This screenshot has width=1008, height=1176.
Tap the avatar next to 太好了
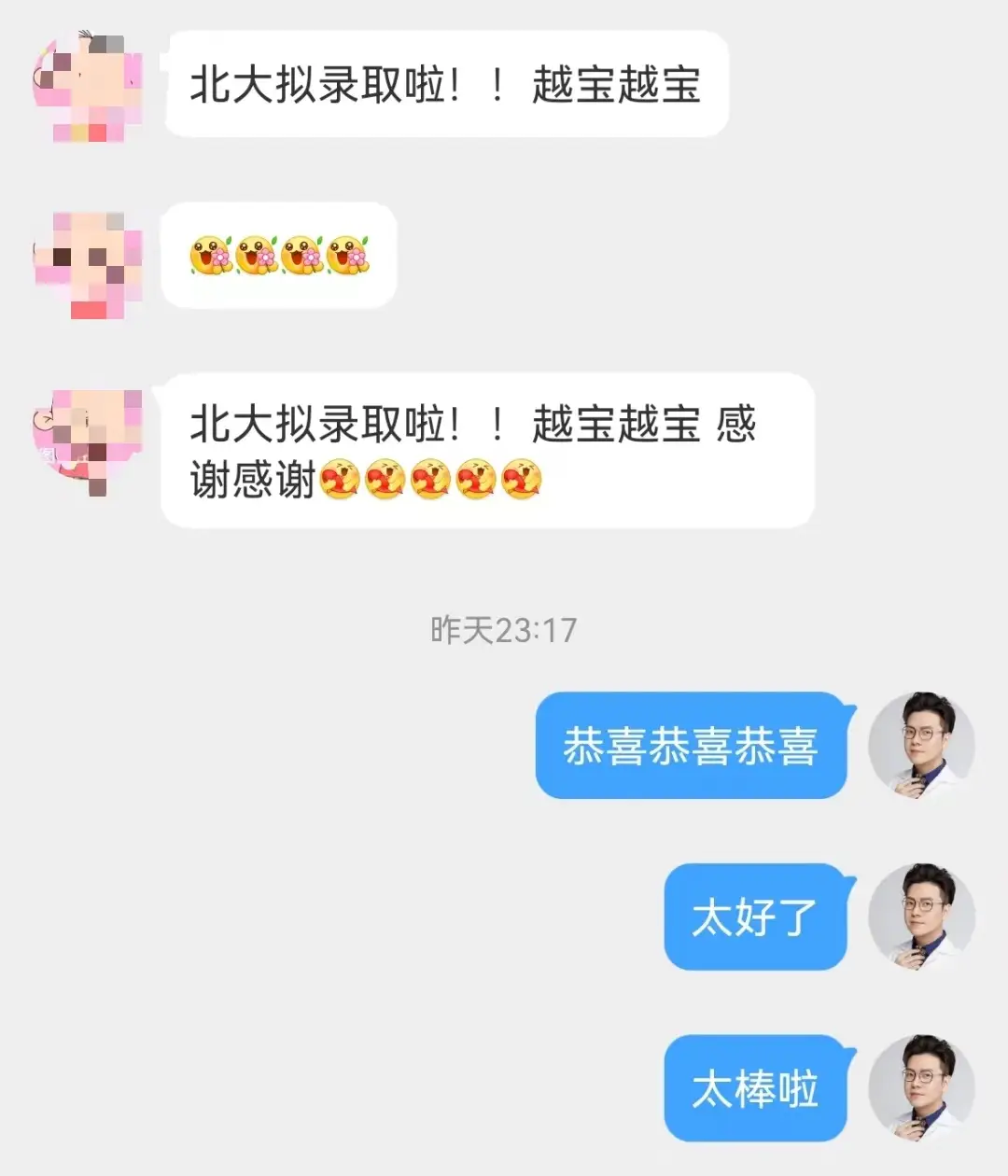pyautogui.click(x=921, y=917)
